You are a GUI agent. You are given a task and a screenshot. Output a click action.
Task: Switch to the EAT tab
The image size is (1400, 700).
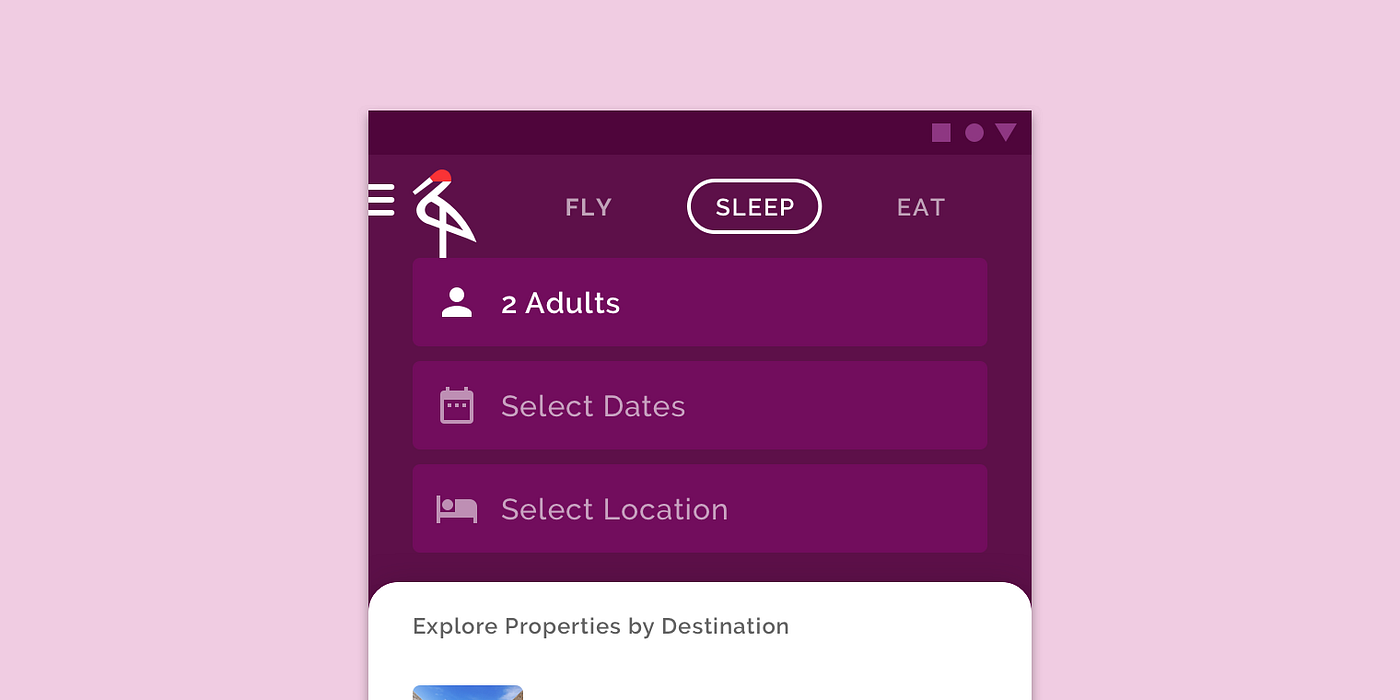(x=920, y=207)
